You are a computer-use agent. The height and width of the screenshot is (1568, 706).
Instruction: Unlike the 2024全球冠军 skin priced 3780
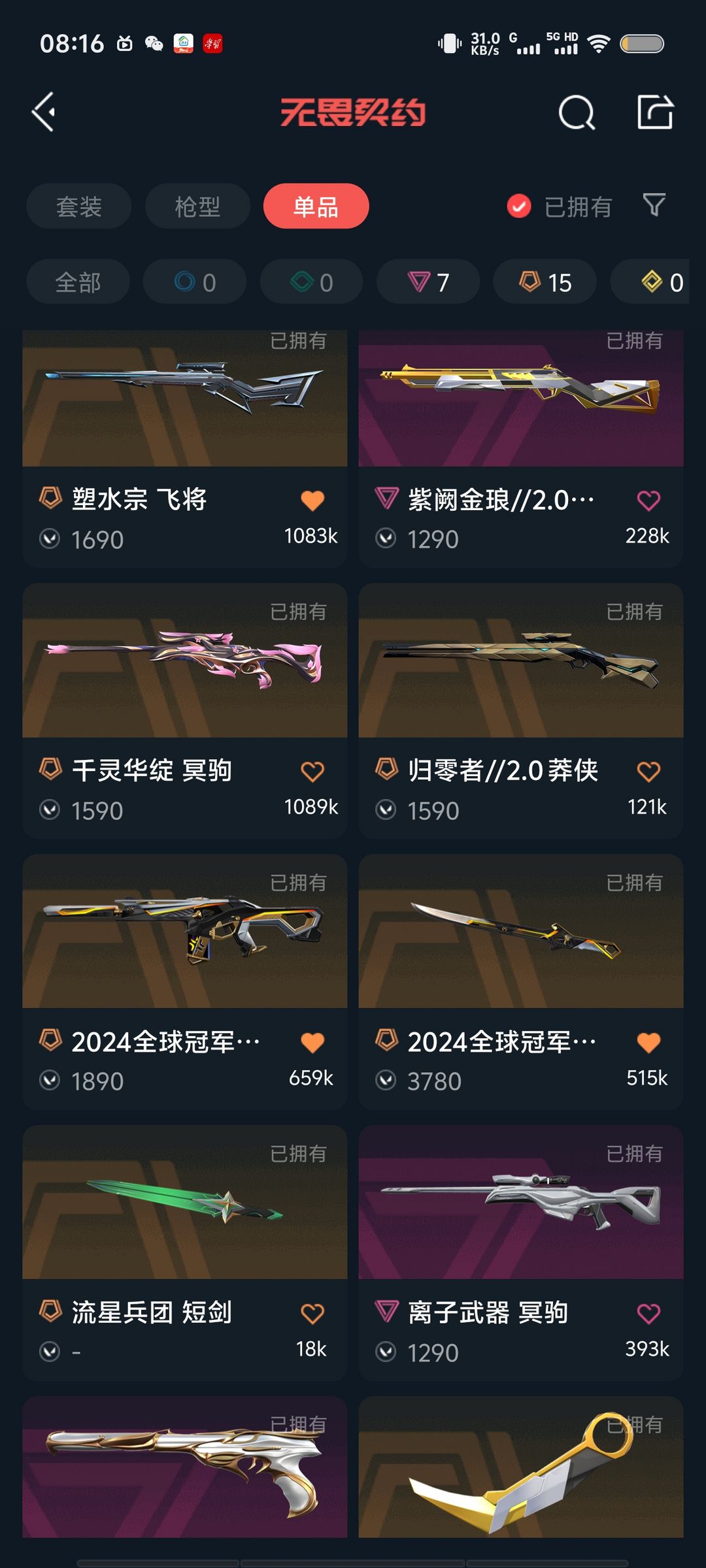click(648, 1043)
